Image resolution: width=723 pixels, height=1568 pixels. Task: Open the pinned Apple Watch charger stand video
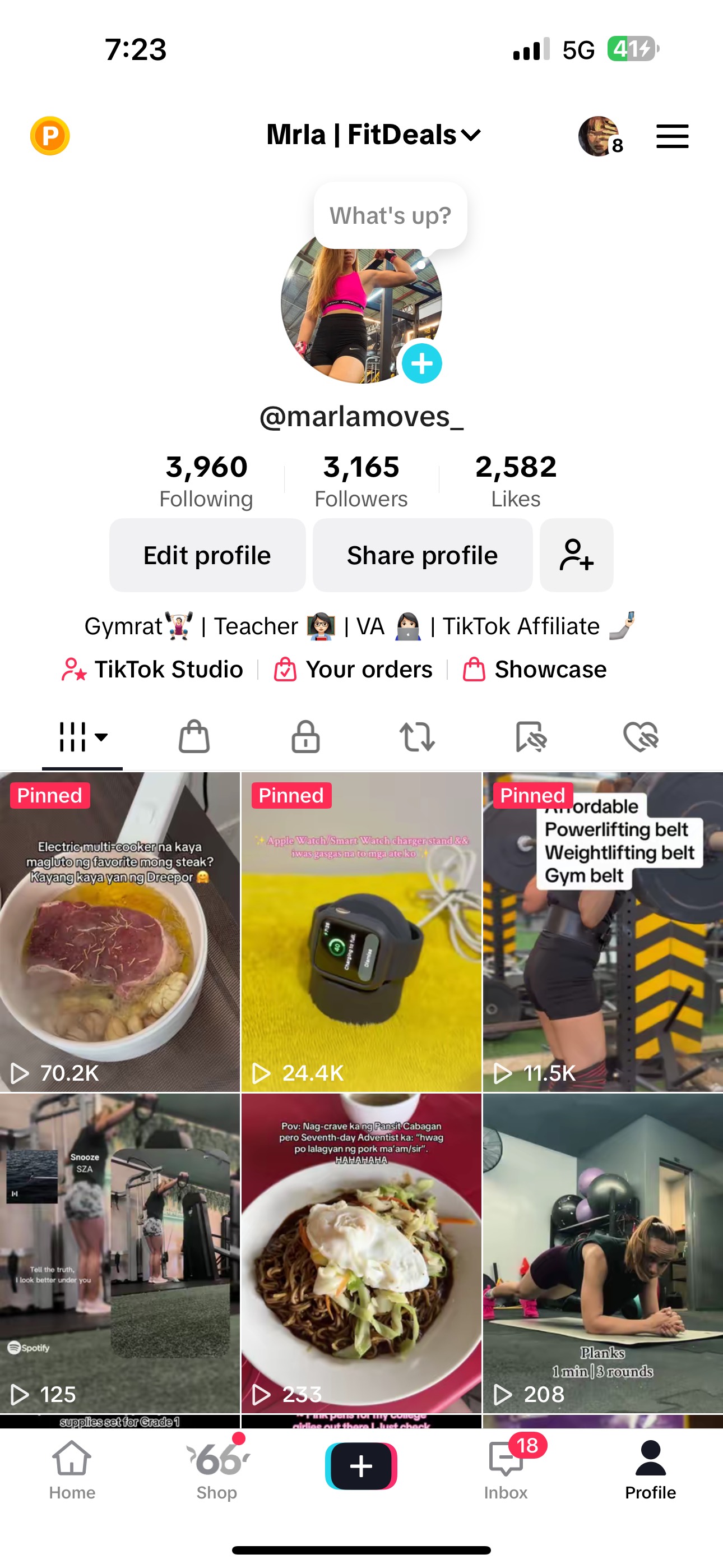361,931
